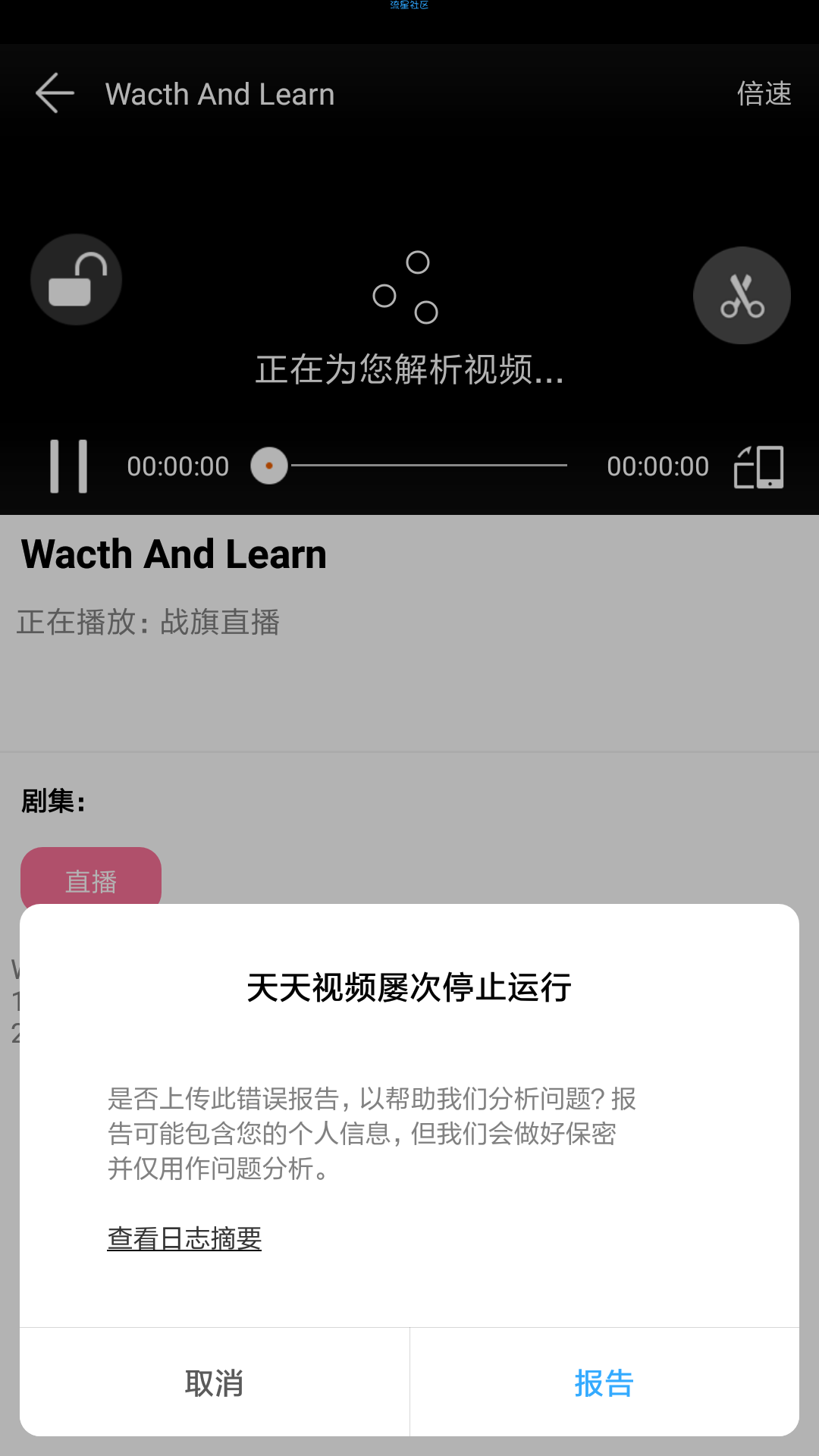Tap the scissors clip icon

coord(742,296)
